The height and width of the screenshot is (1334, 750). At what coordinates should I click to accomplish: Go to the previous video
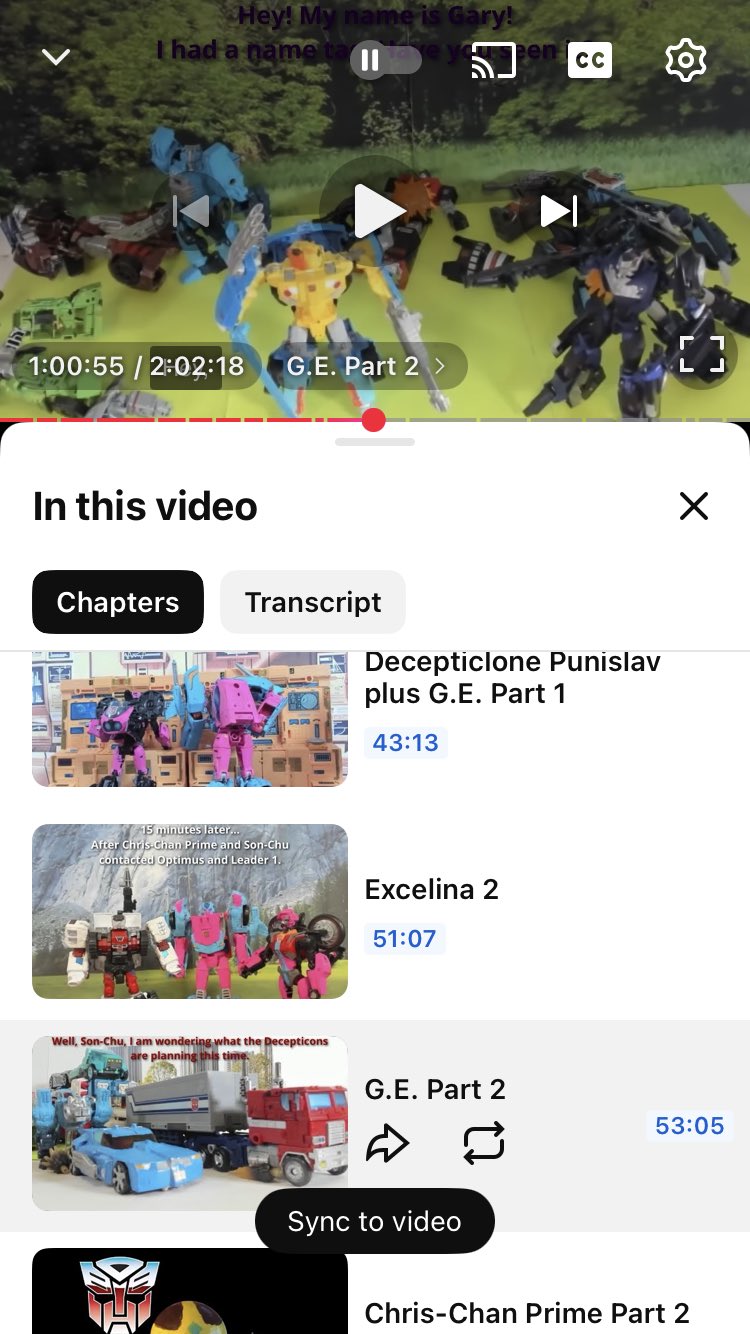(192, 211)
